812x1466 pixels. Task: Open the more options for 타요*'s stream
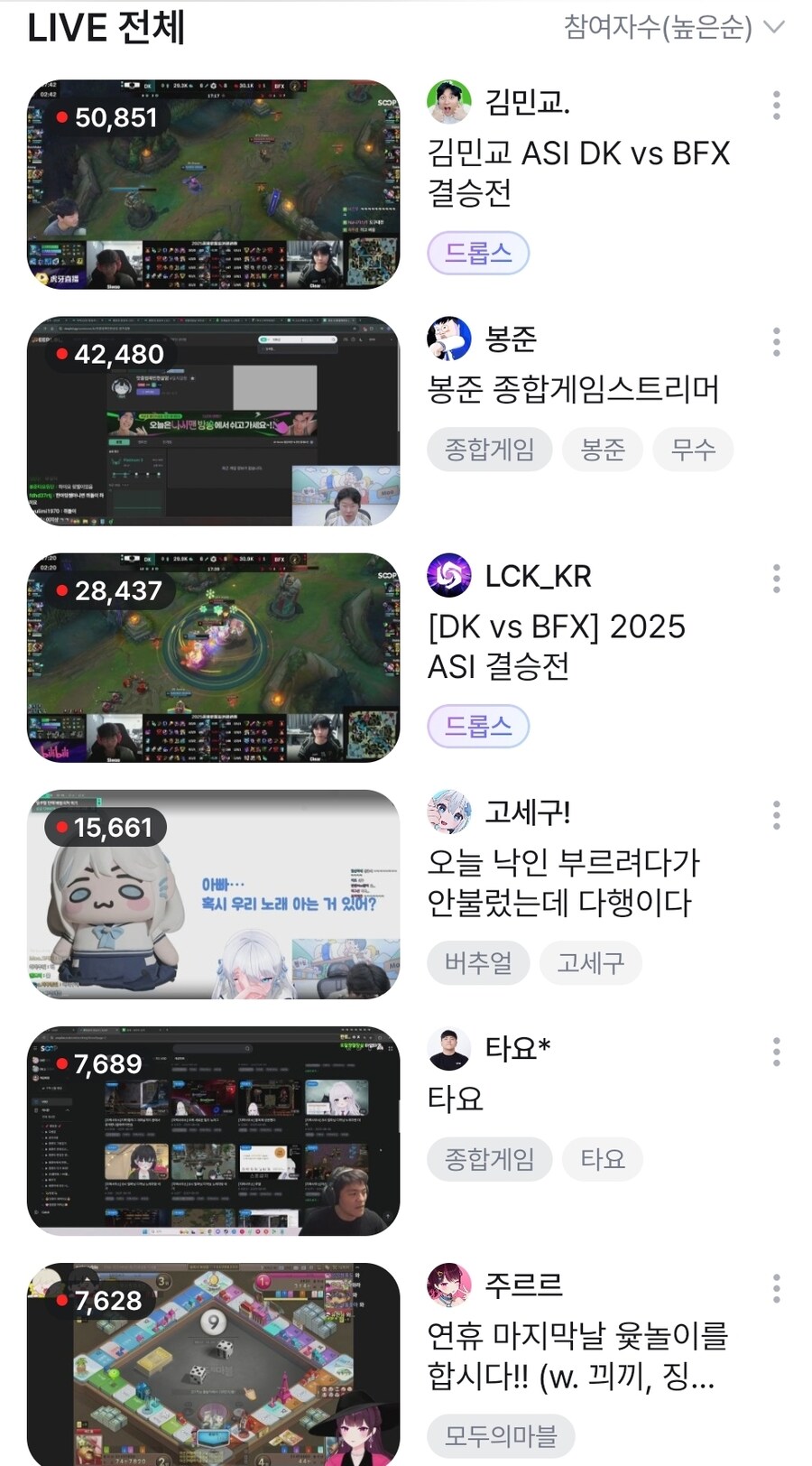pyautogui.click(x=776, y=1052)
